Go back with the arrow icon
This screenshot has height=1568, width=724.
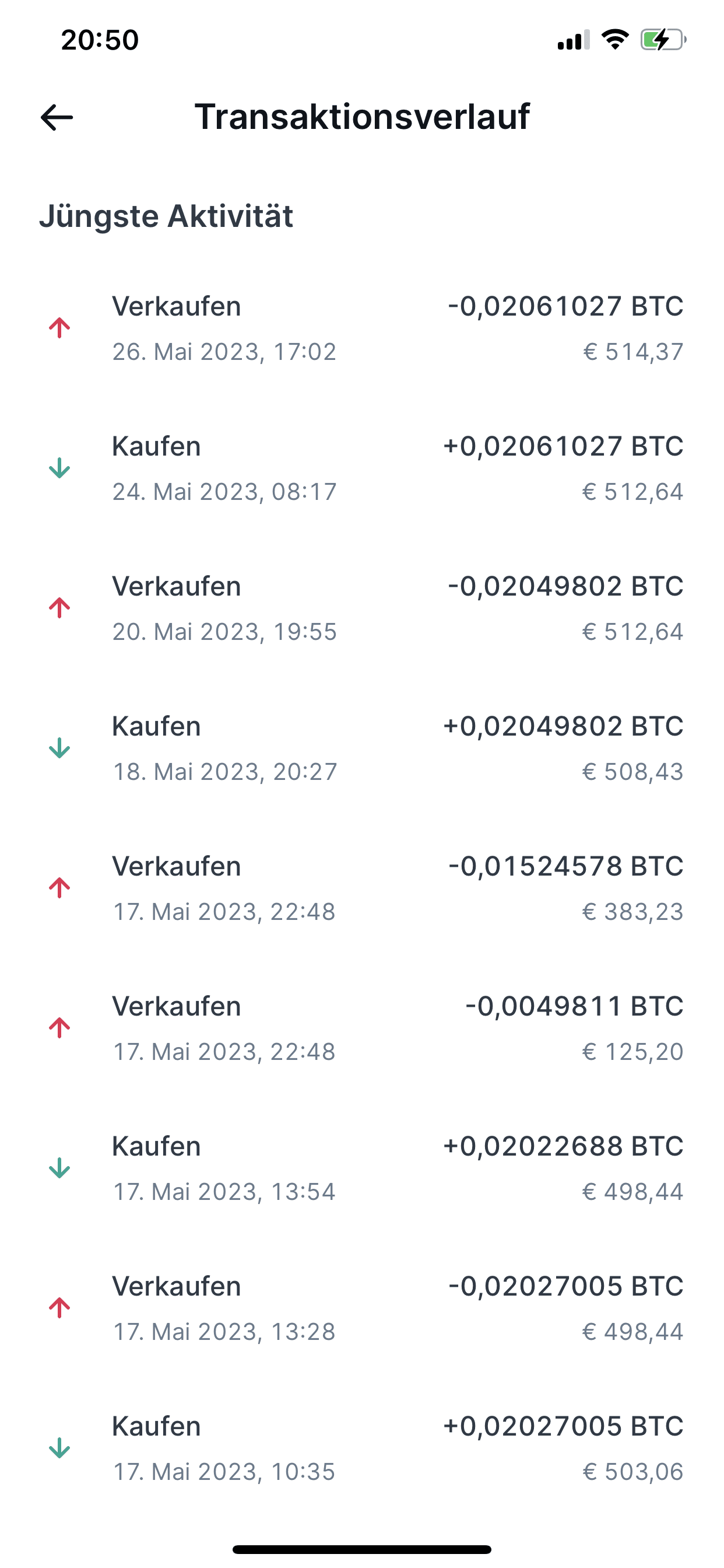point(57,117)
